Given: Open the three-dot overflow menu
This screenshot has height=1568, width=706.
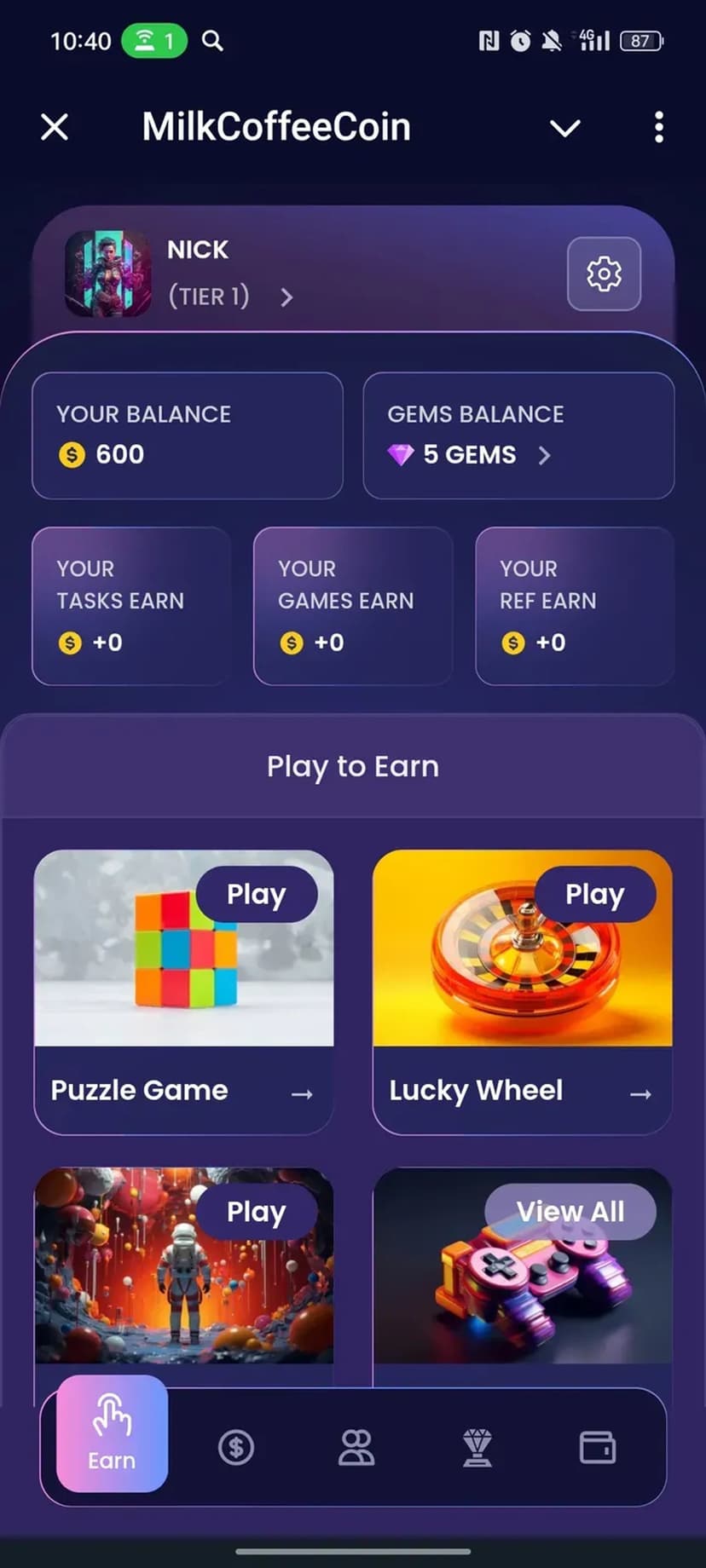Looking at the screenshot, I should coord(658,128).
